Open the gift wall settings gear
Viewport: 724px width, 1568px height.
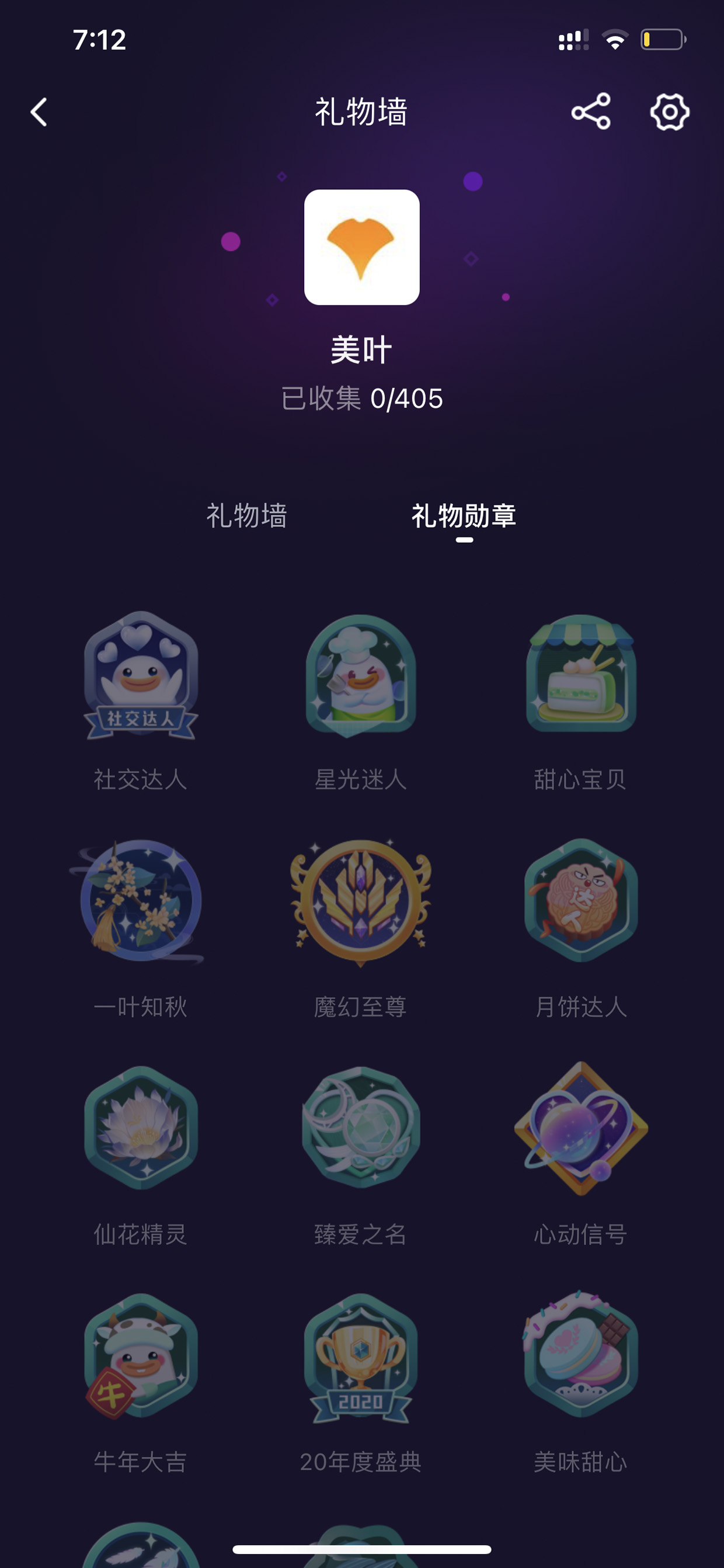[669, 112]
